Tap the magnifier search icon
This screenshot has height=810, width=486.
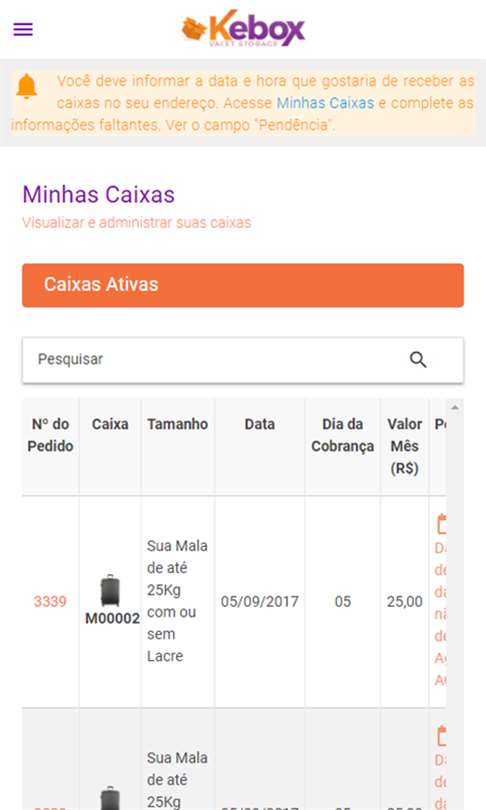418,360
